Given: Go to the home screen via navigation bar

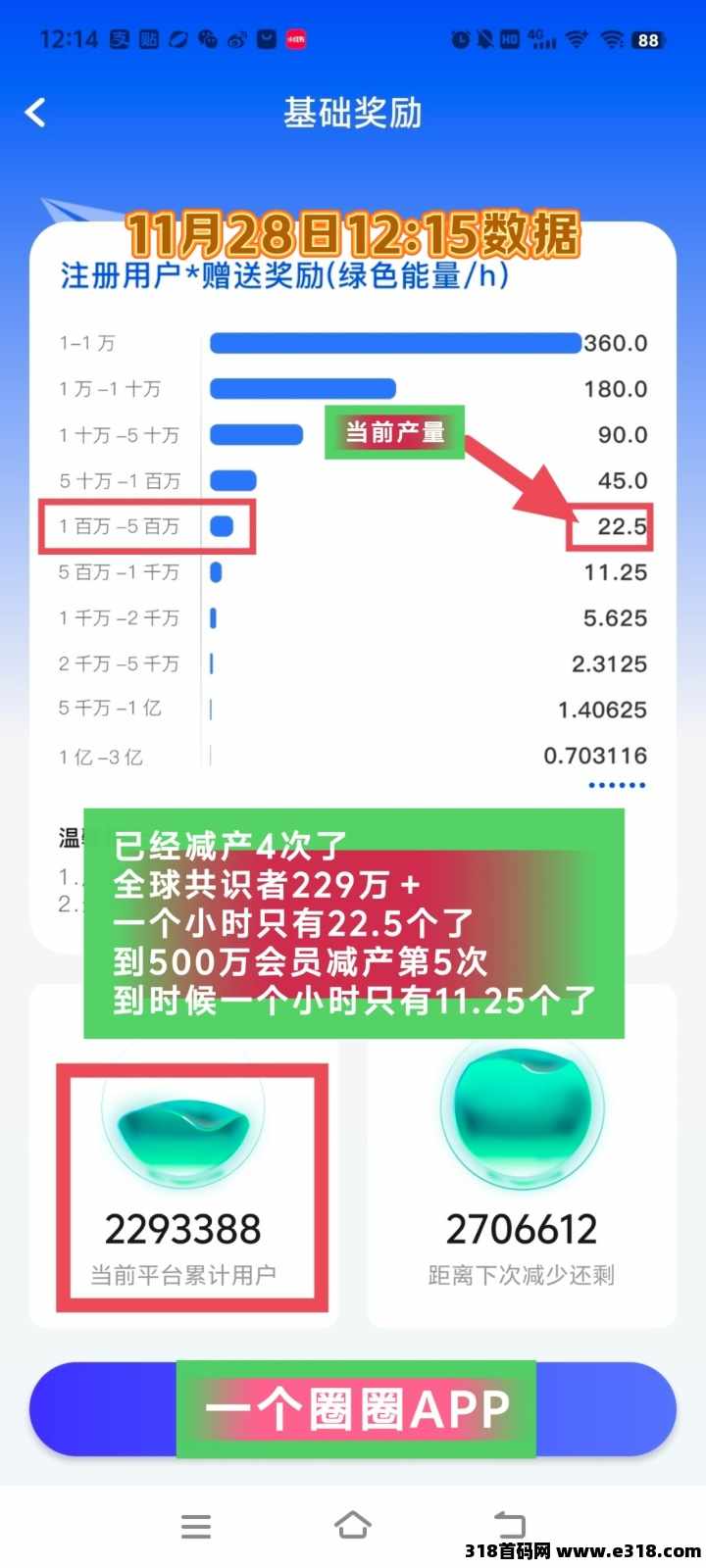Looking at the screenshot, I should (x=353, y=1525).
